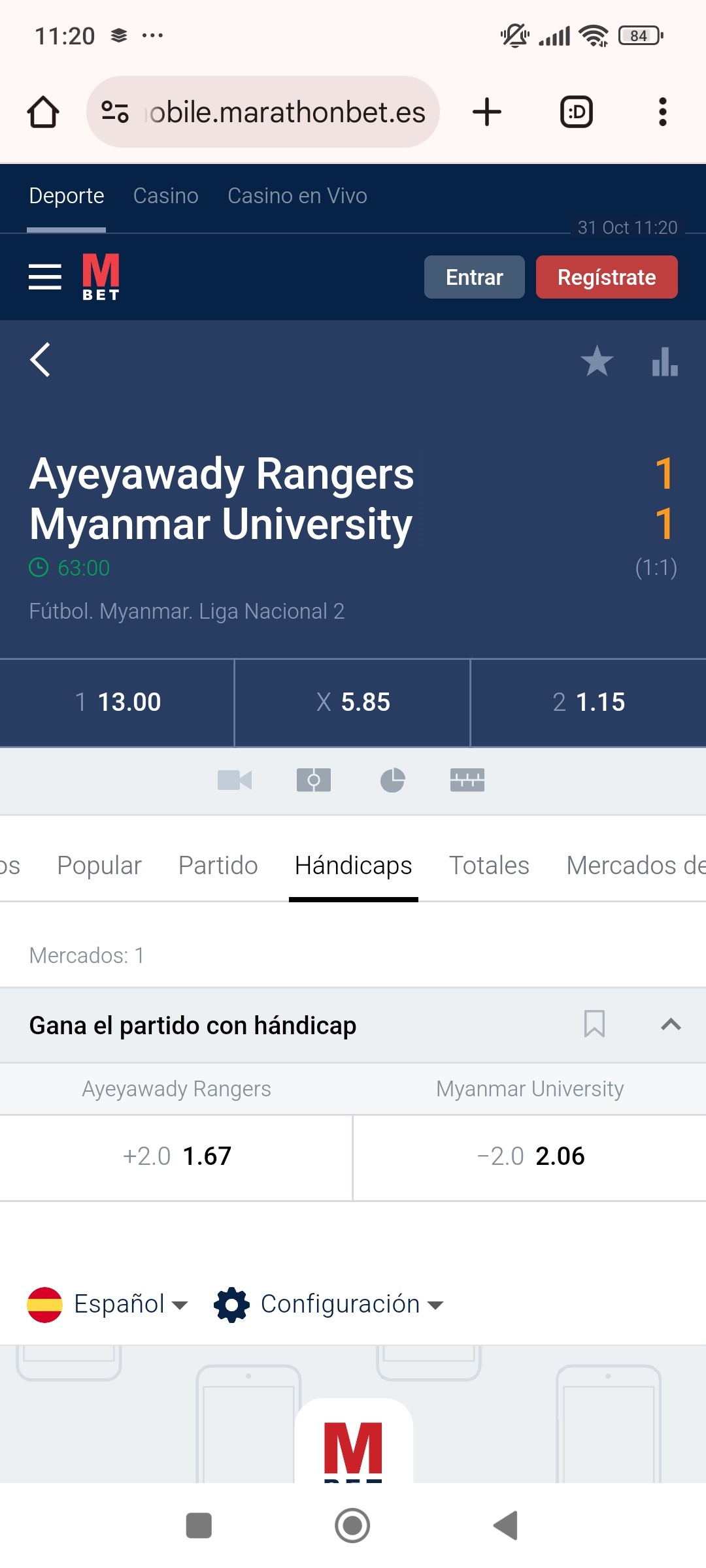Tap the Entrar login button
Viewport: 706px width, 1568px height.
pos(475,277)
